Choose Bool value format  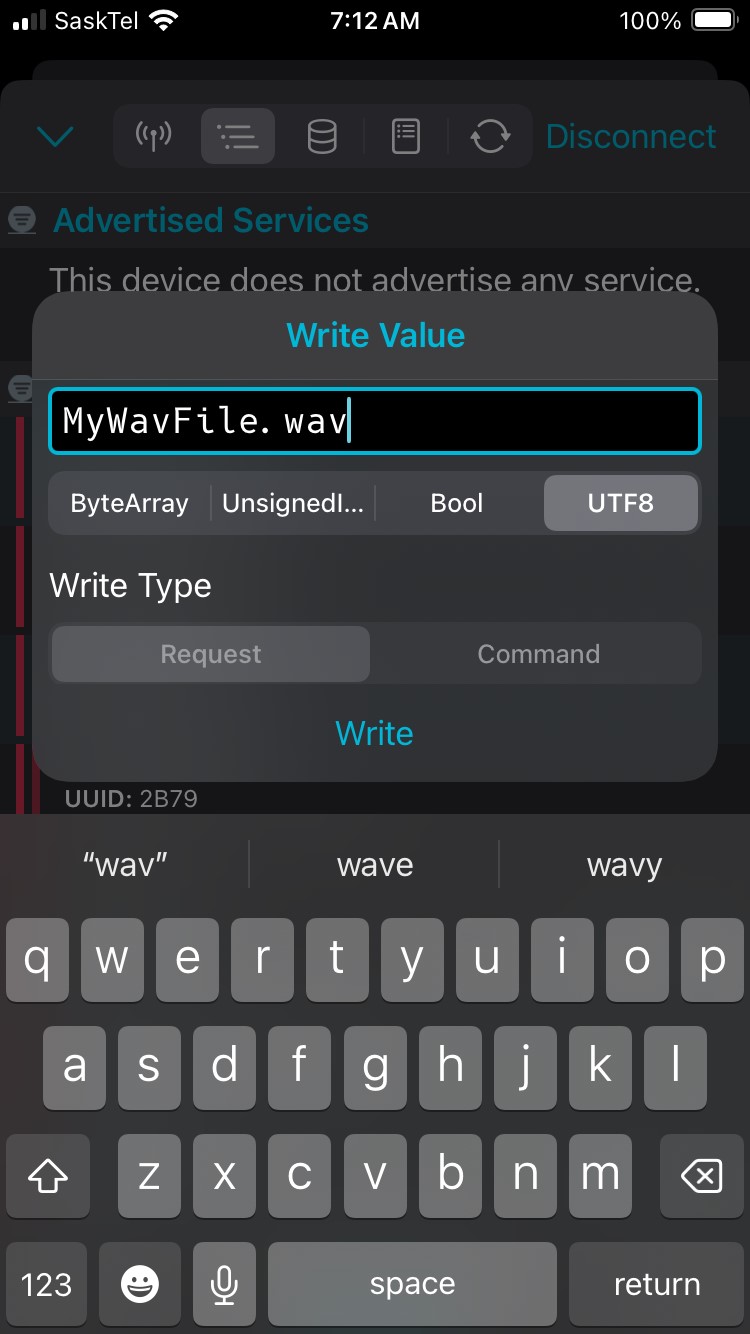(457, 503)
